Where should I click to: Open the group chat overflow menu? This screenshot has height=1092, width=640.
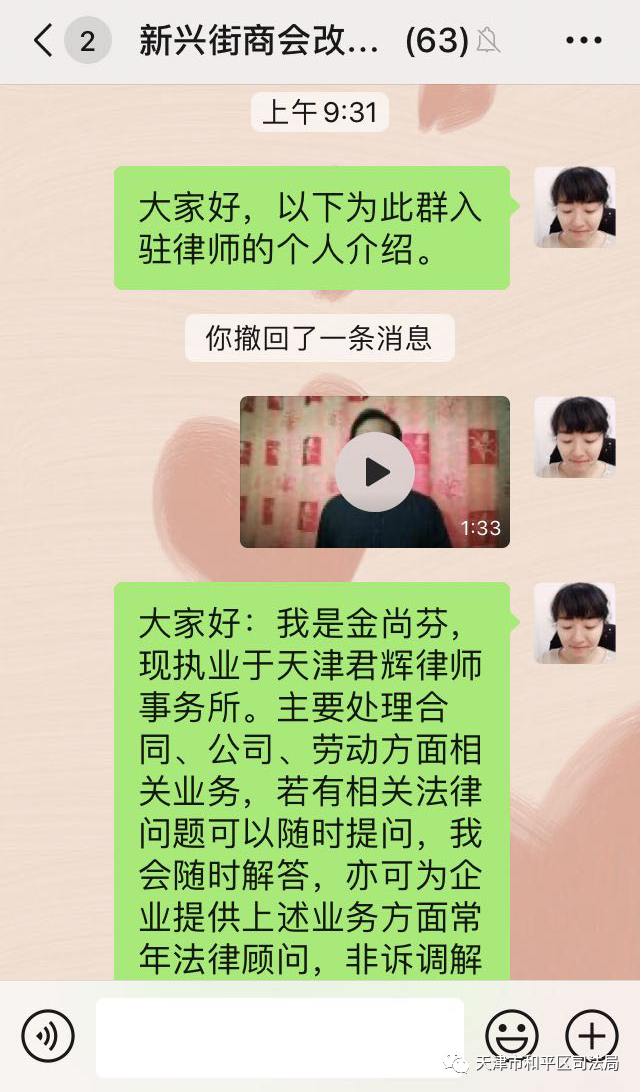coord(583,41)
